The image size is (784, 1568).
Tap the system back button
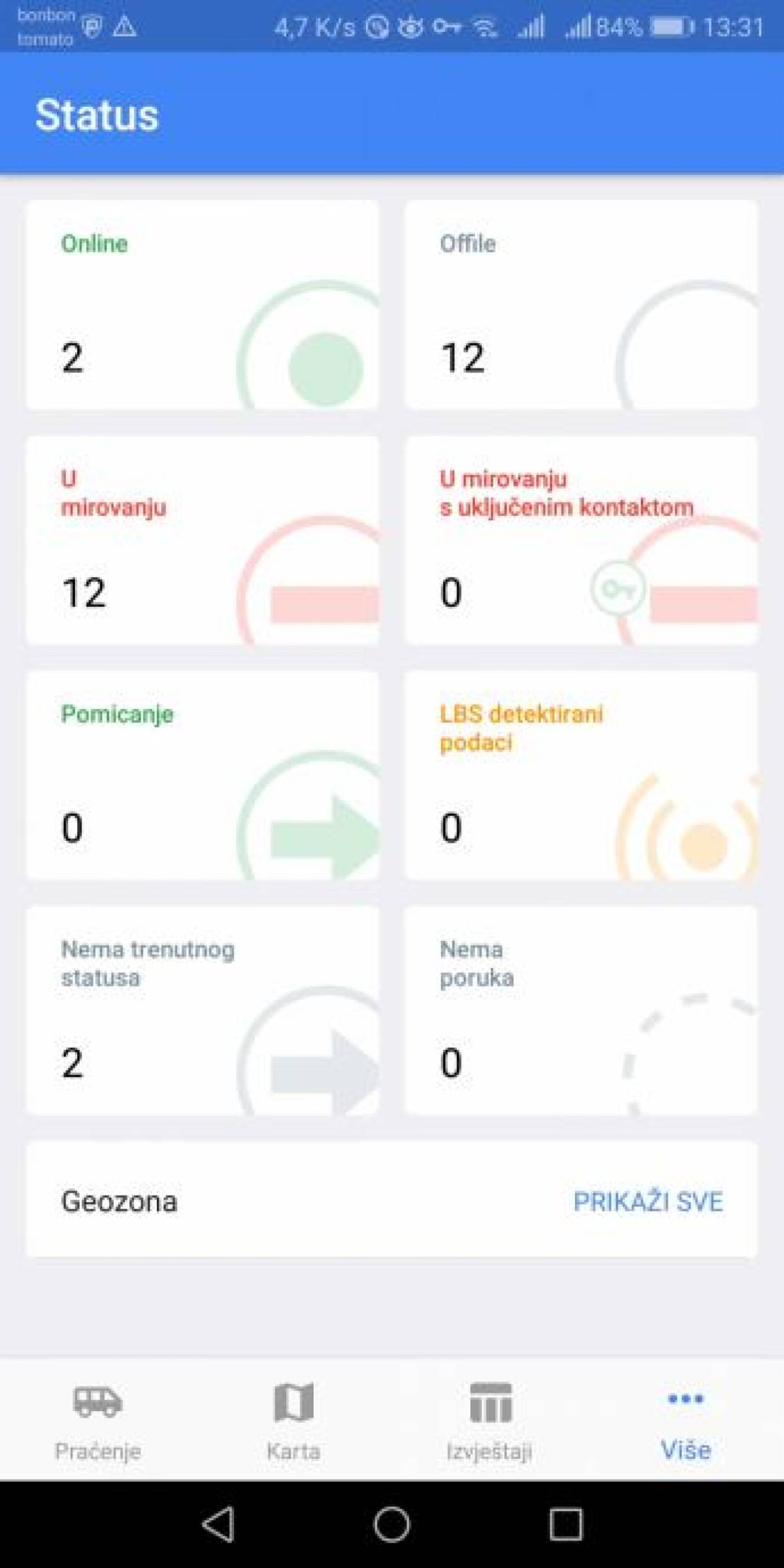point(219,1524)
